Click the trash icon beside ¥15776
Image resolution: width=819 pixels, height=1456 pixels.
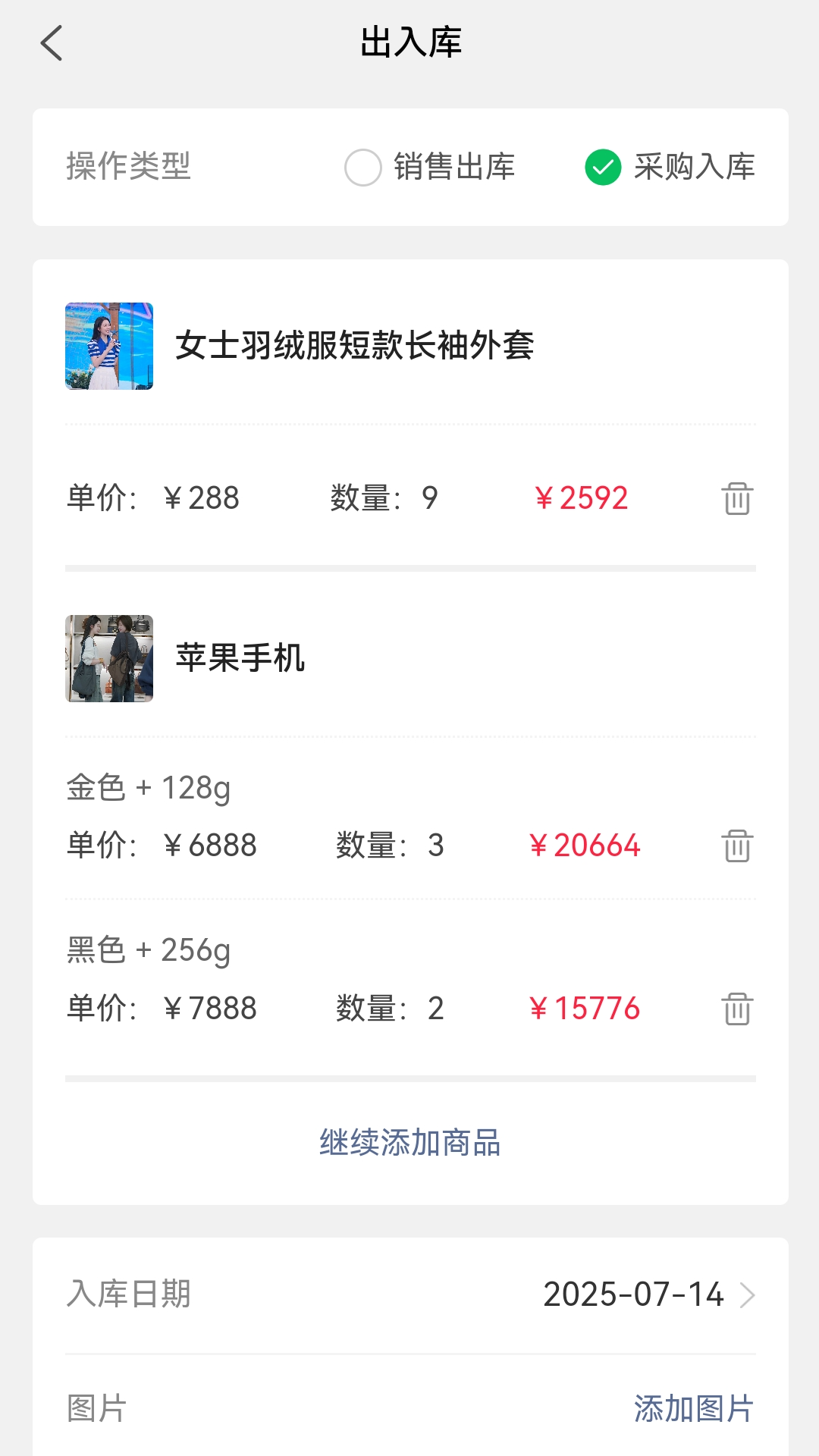point(737,1009)
